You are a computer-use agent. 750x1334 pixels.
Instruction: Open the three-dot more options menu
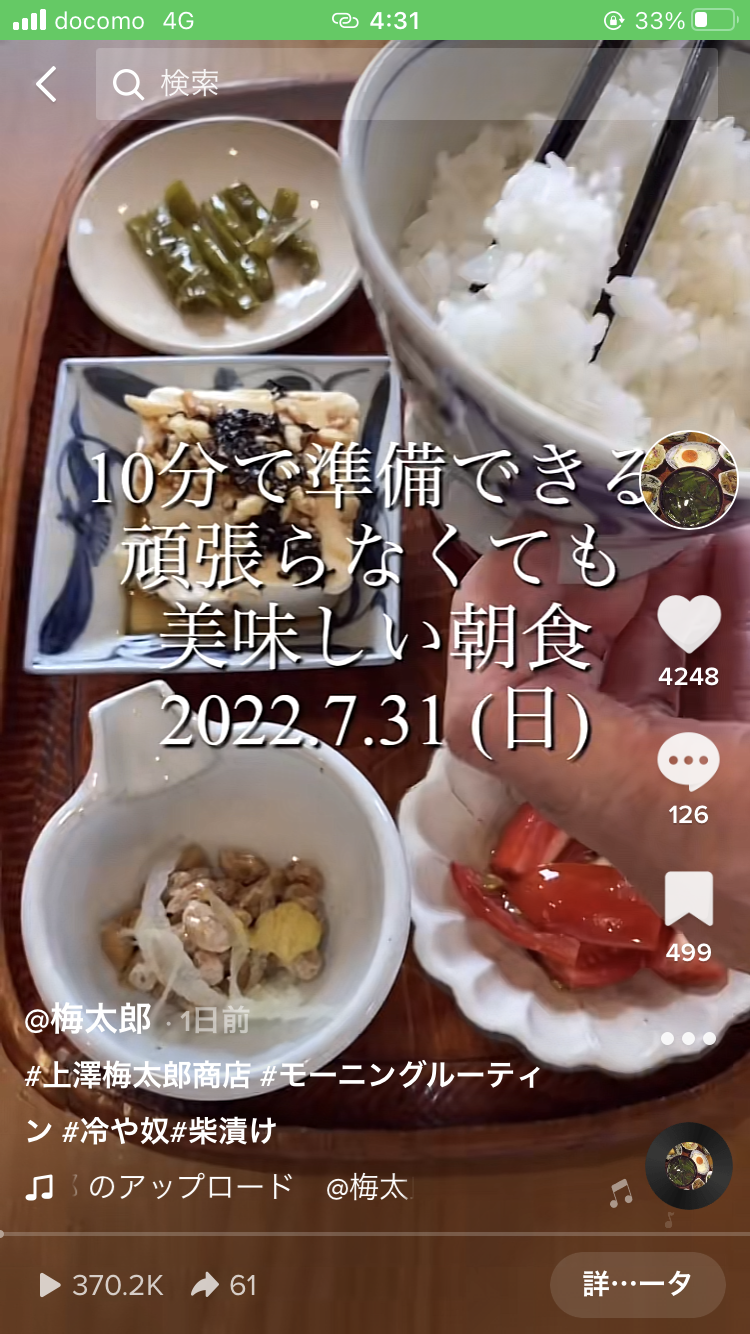pyautogui.click(x=689, y=1038)
